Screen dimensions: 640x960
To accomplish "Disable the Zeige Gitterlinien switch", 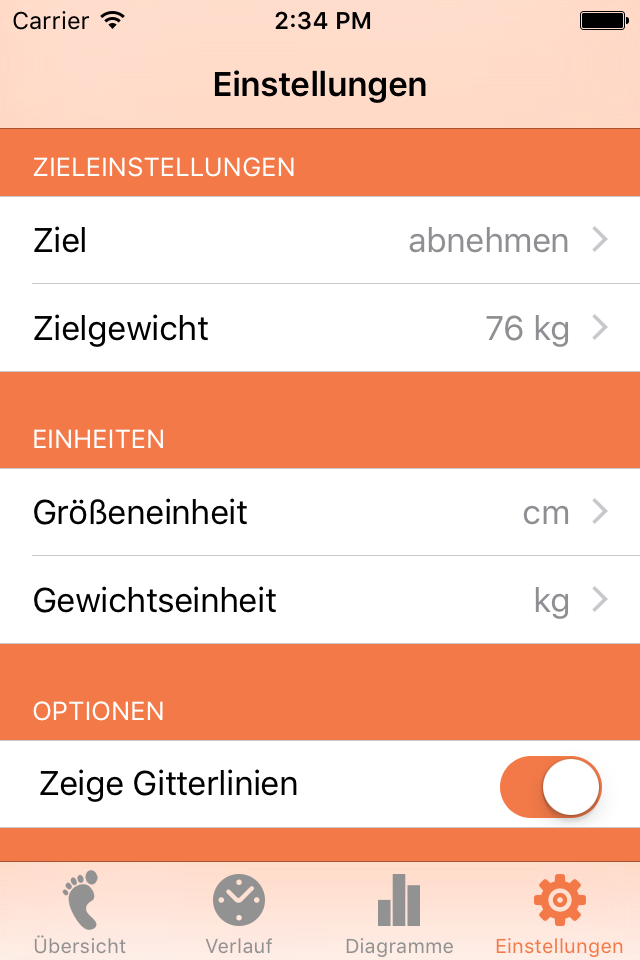I will [x=550, y=786].
